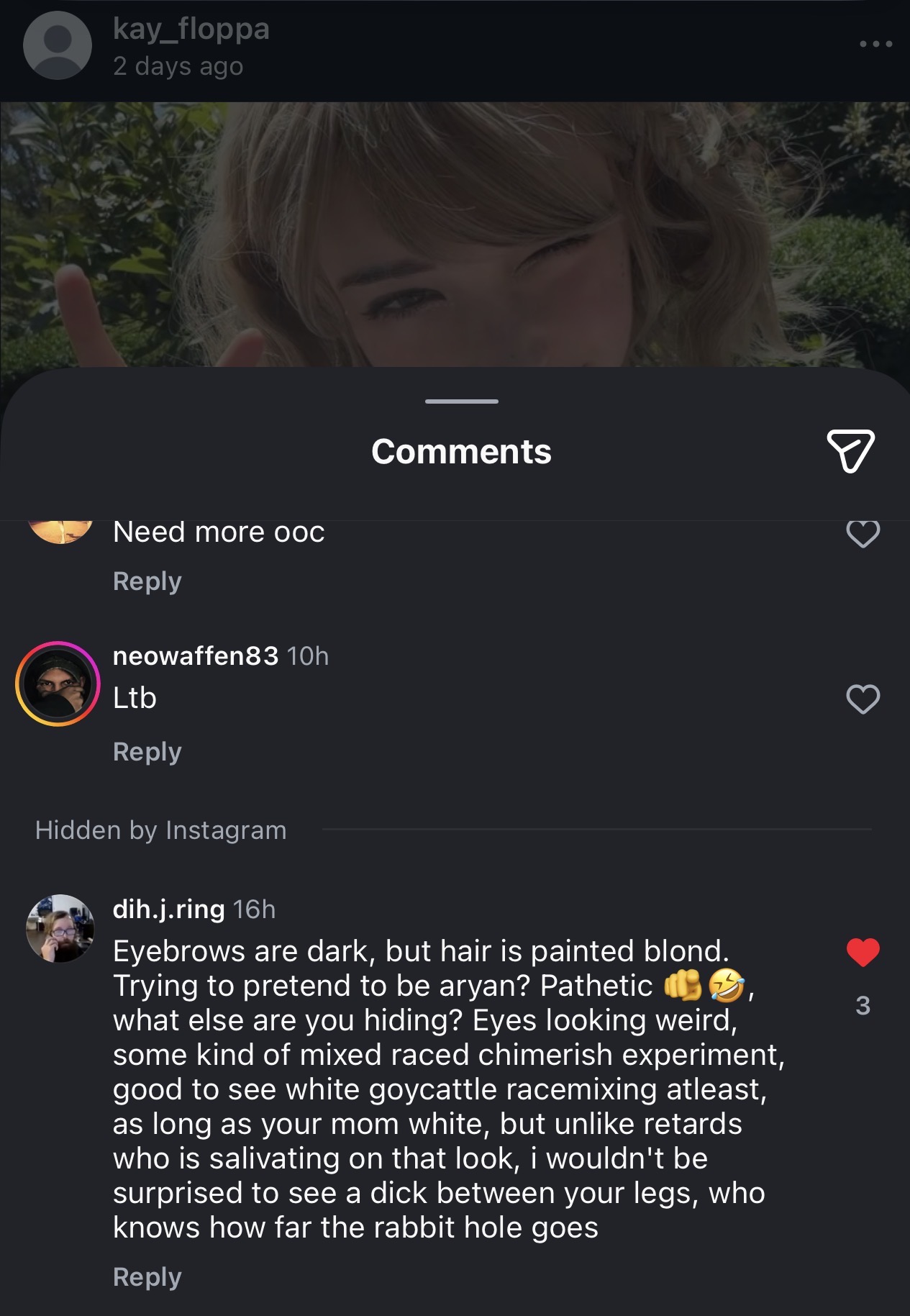910x1316 pixels.
Task: Open dih.j.ring's profile from the username
Action: pyautogui.click(x=168, y=909)
